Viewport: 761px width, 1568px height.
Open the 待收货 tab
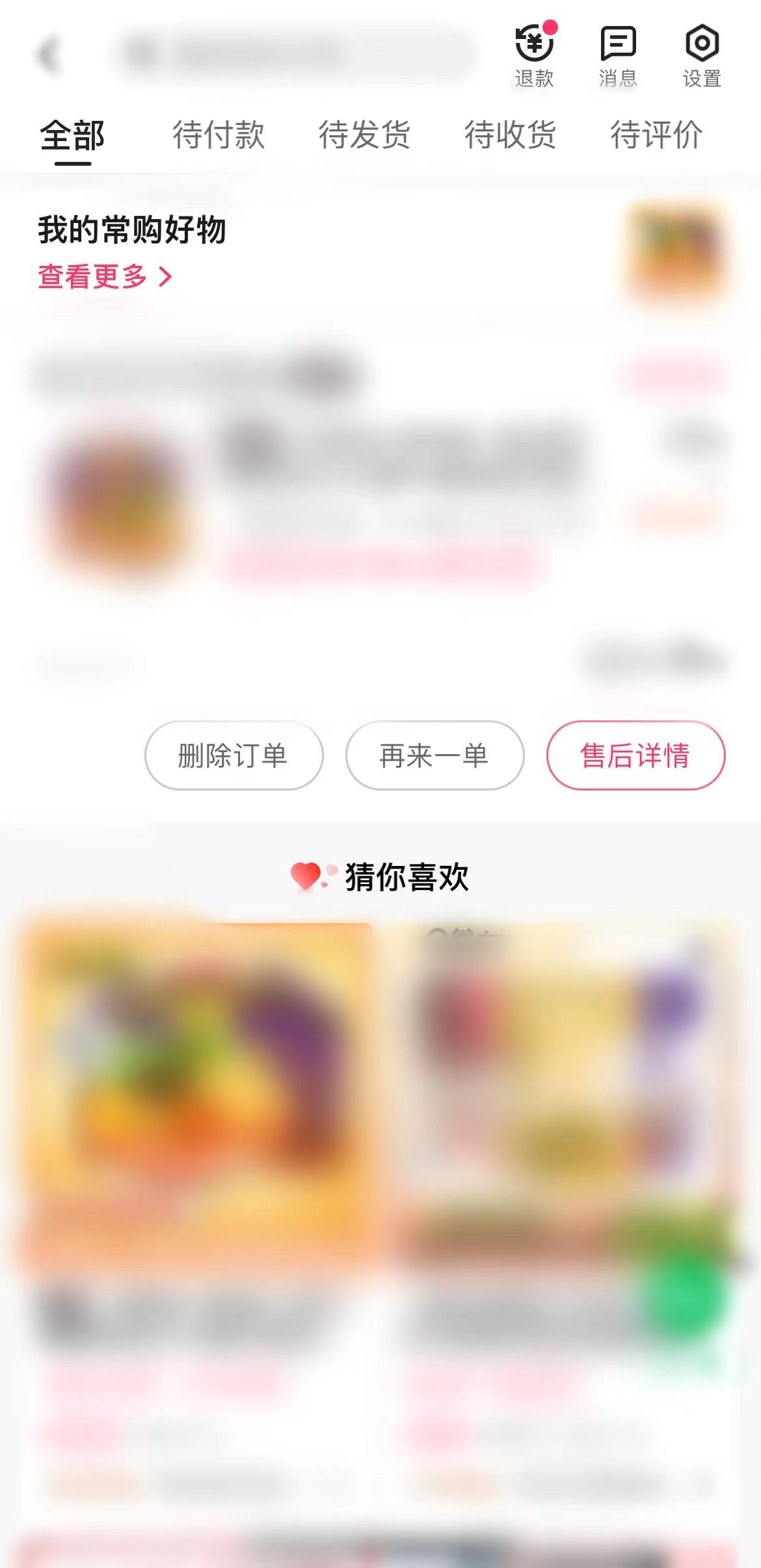tap(510, 135)
